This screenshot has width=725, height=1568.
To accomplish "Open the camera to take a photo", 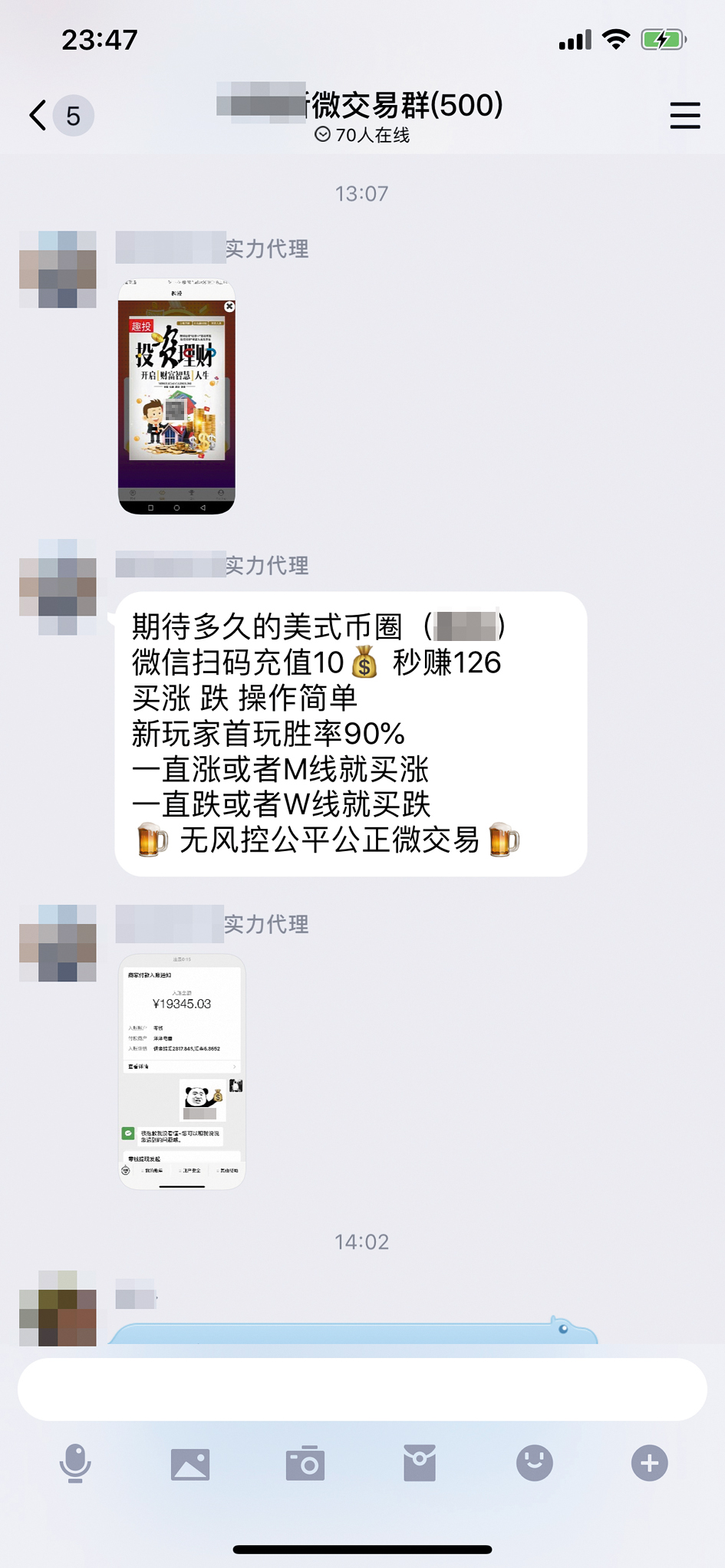I will pos(305,1463).
